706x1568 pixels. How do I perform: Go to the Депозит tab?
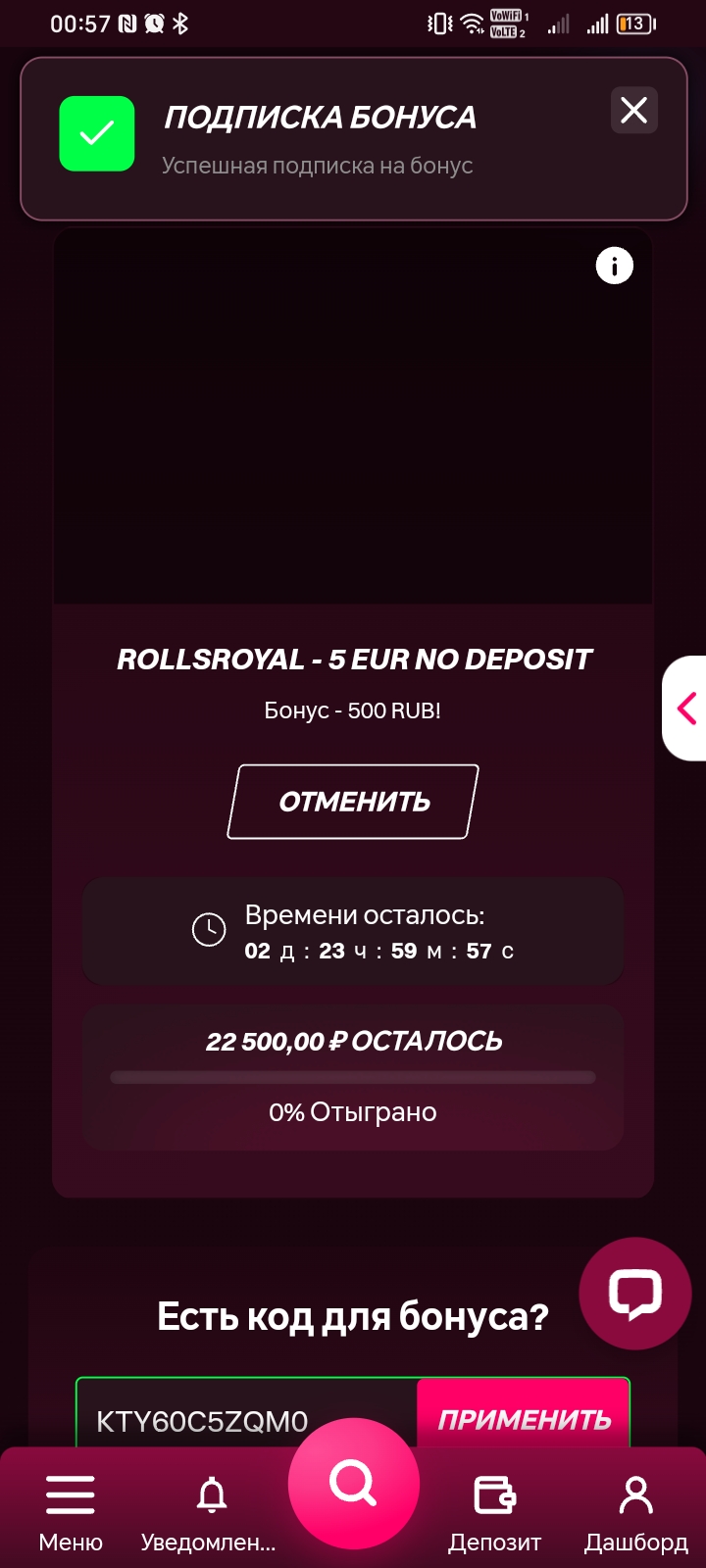495,1512
